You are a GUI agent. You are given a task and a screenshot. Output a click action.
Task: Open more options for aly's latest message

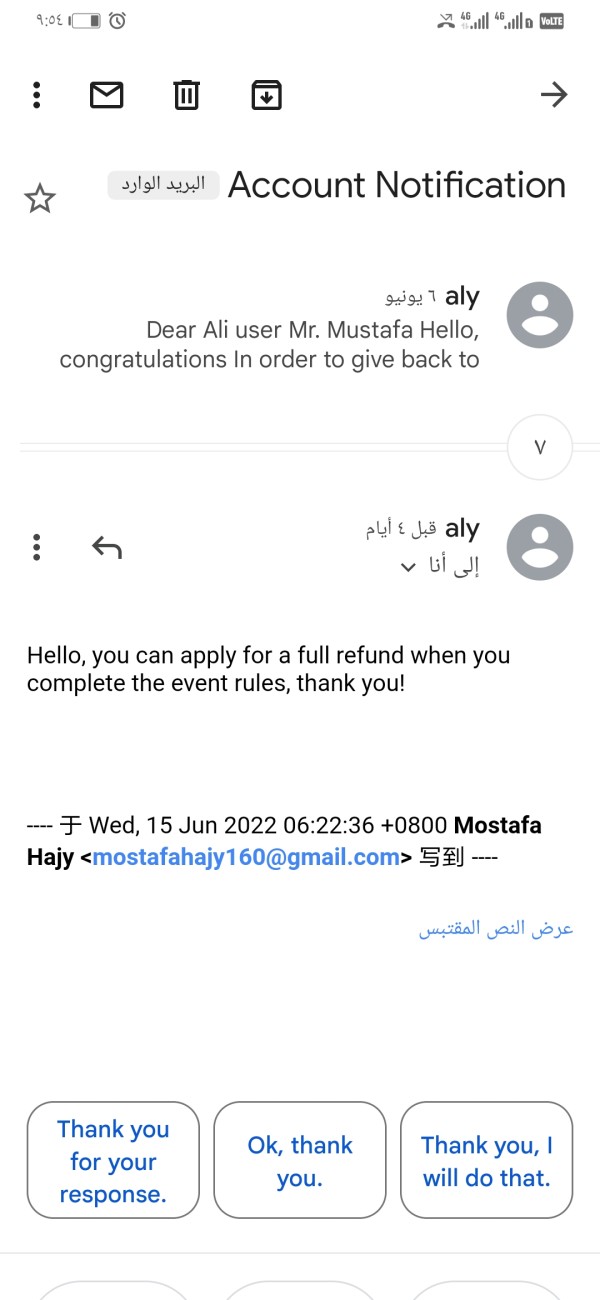click(37, 547)
